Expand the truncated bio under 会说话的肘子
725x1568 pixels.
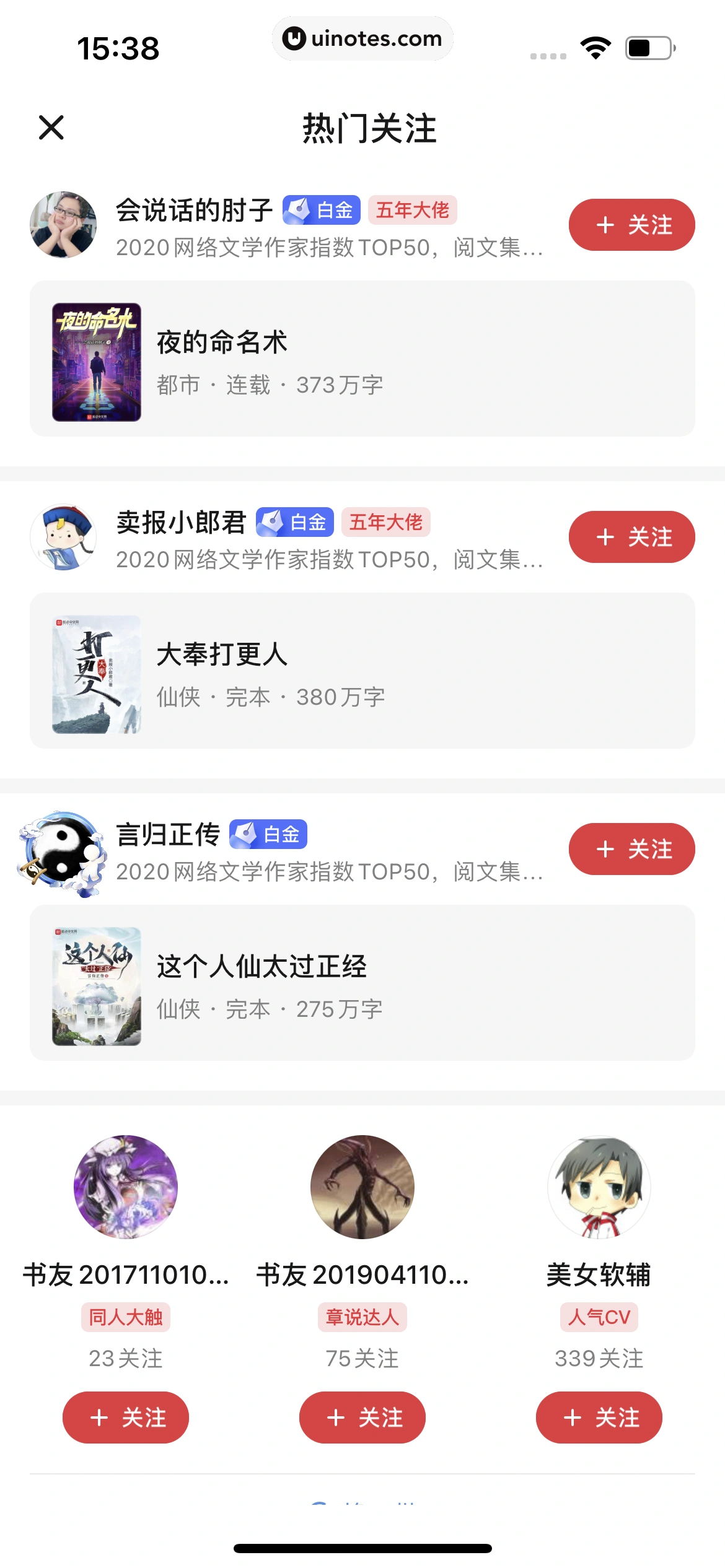[328, 250]
